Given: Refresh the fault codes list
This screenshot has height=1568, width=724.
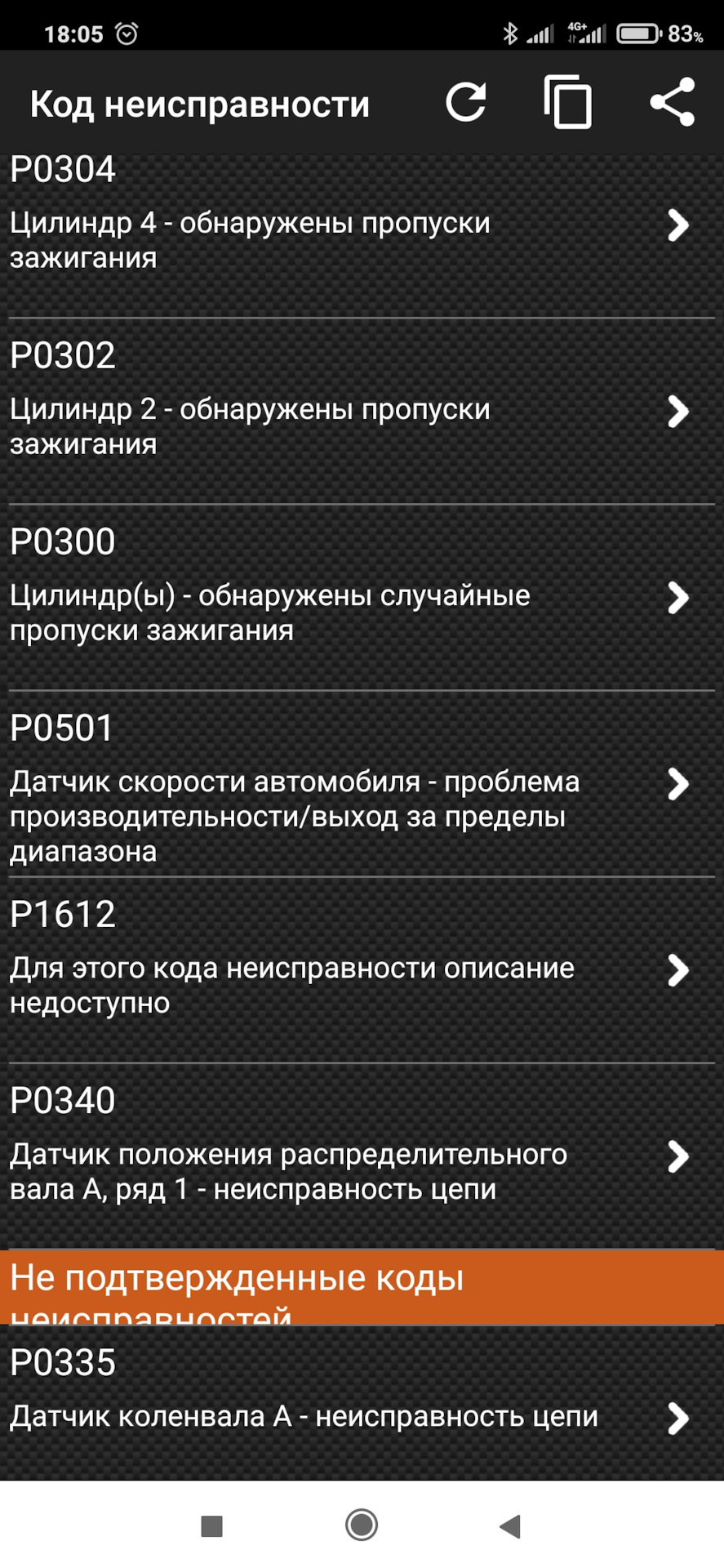Looking at the screenshot, I should pyautogui.click(x=466, y=103).
